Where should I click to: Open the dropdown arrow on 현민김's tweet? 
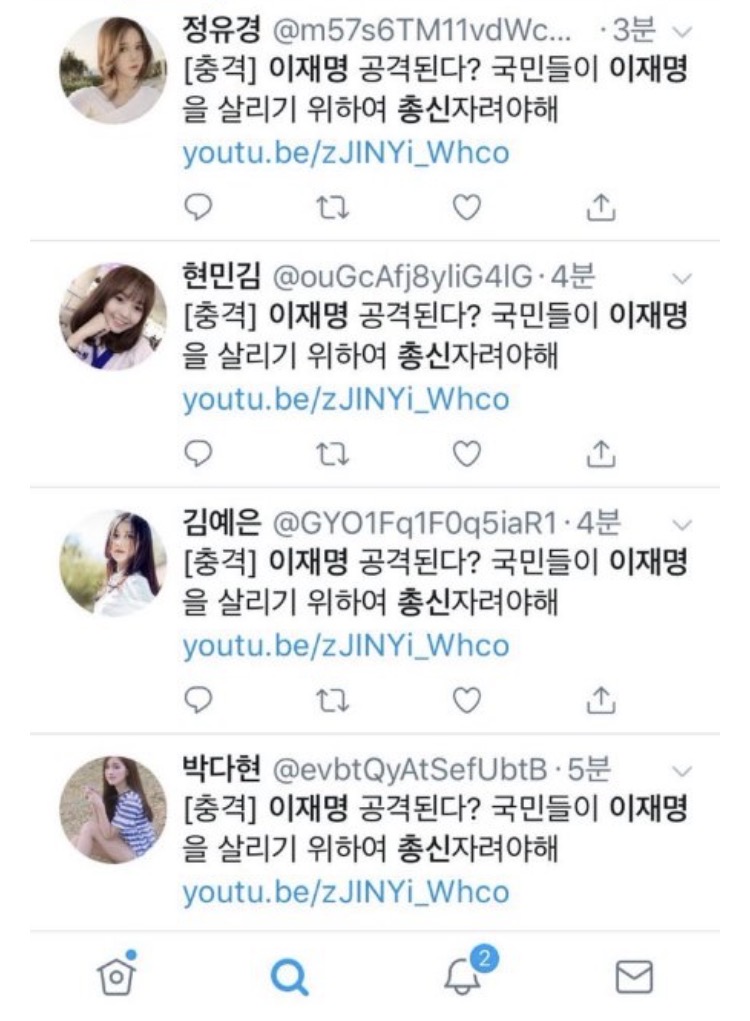684,277
